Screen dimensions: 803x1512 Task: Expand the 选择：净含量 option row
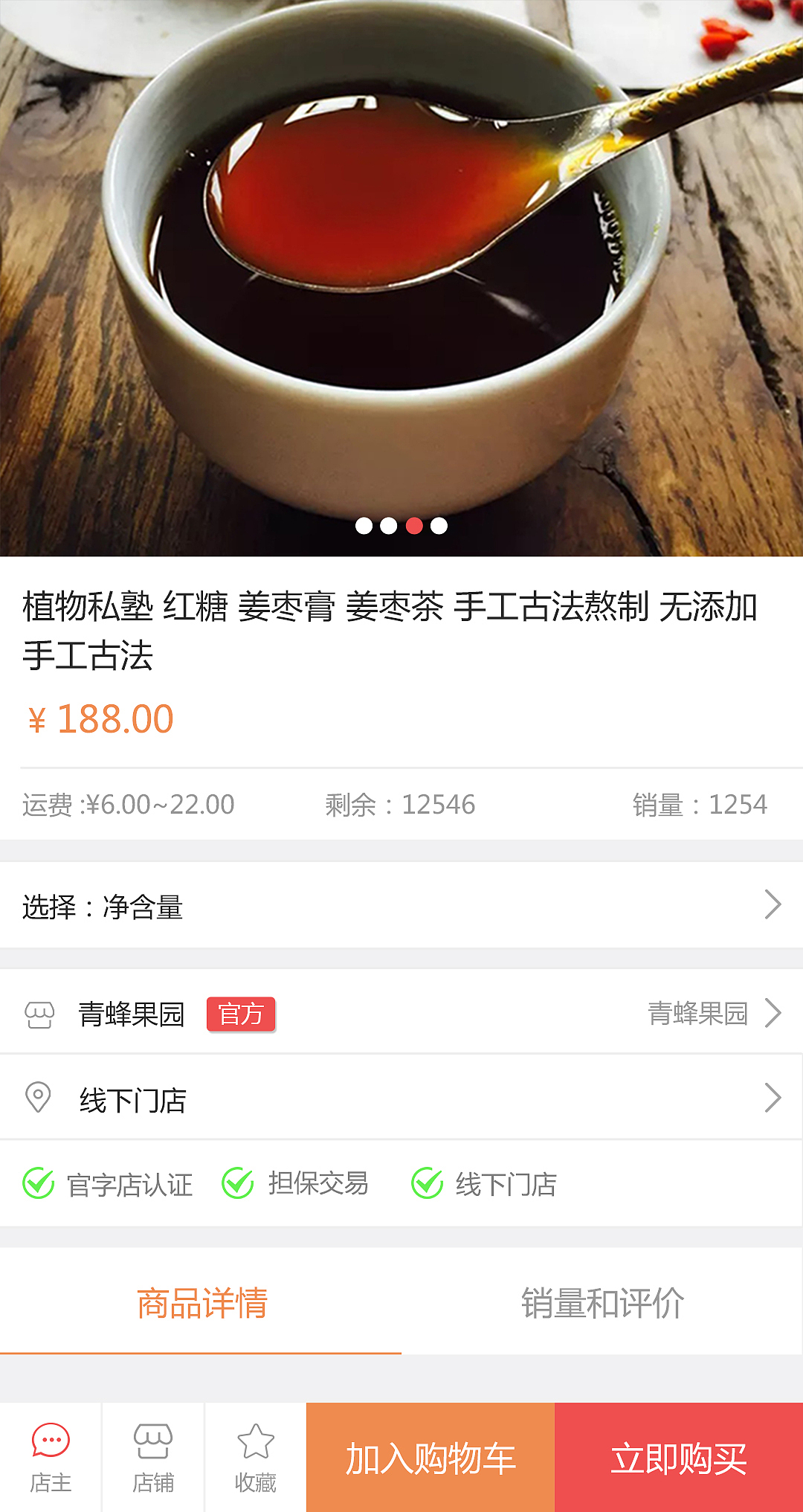pyautogui.click(x=401, y=907)
